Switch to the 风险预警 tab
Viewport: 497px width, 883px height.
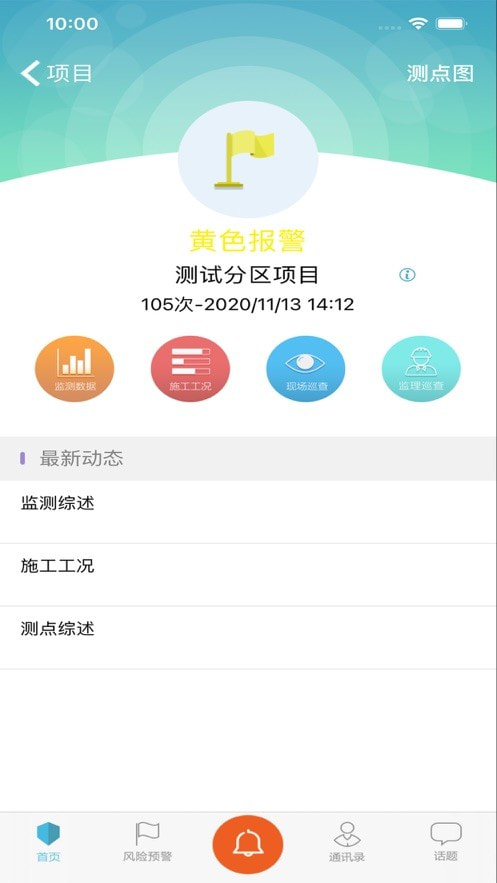pos(147,842)
